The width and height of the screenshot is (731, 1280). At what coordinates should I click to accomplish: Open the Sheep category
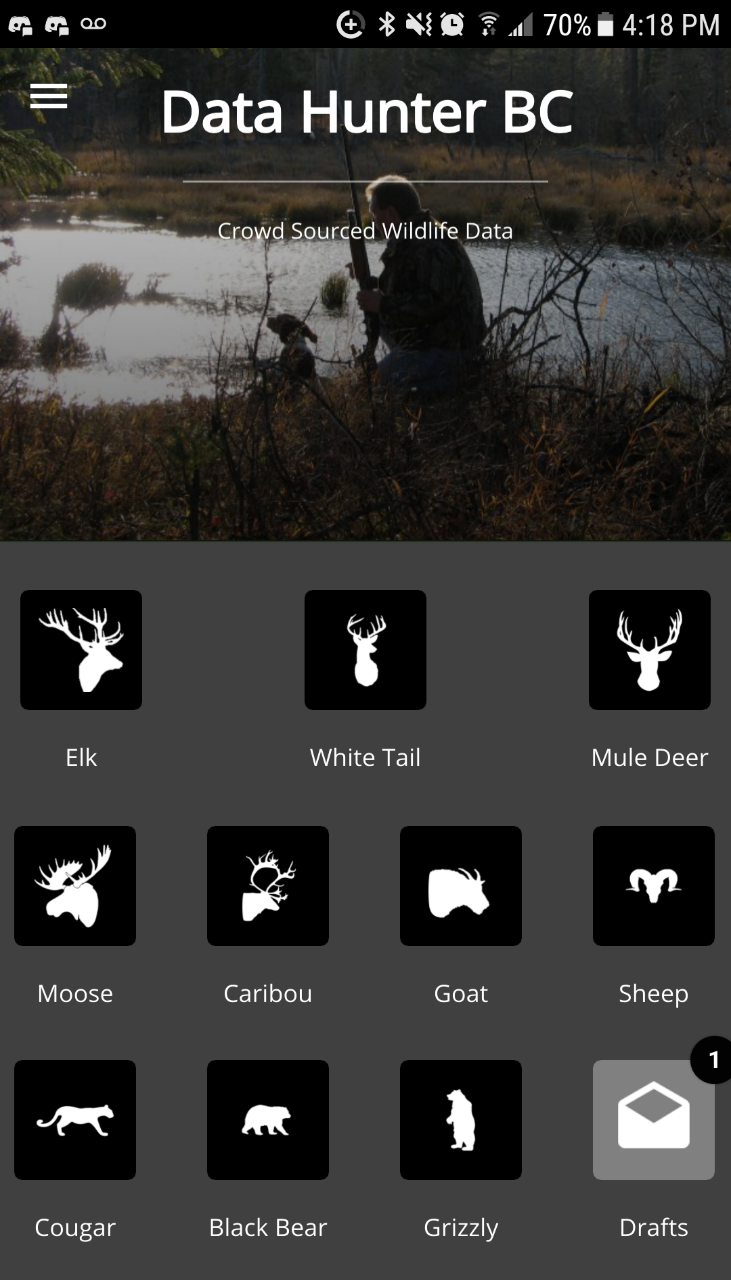click(653, 886)
